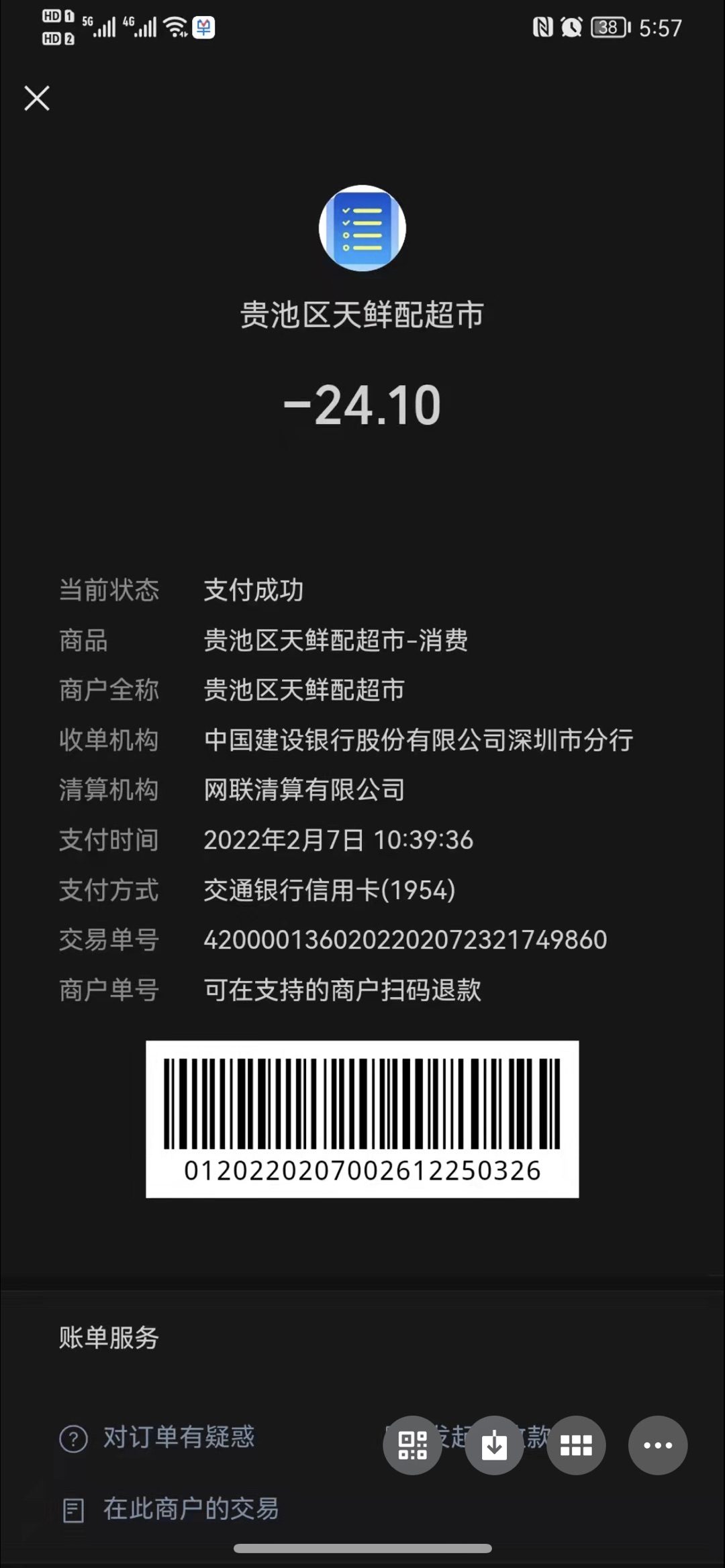Open the three-dot more options
Viewport: 725px width, 1568px height.
click(658, 1445)
